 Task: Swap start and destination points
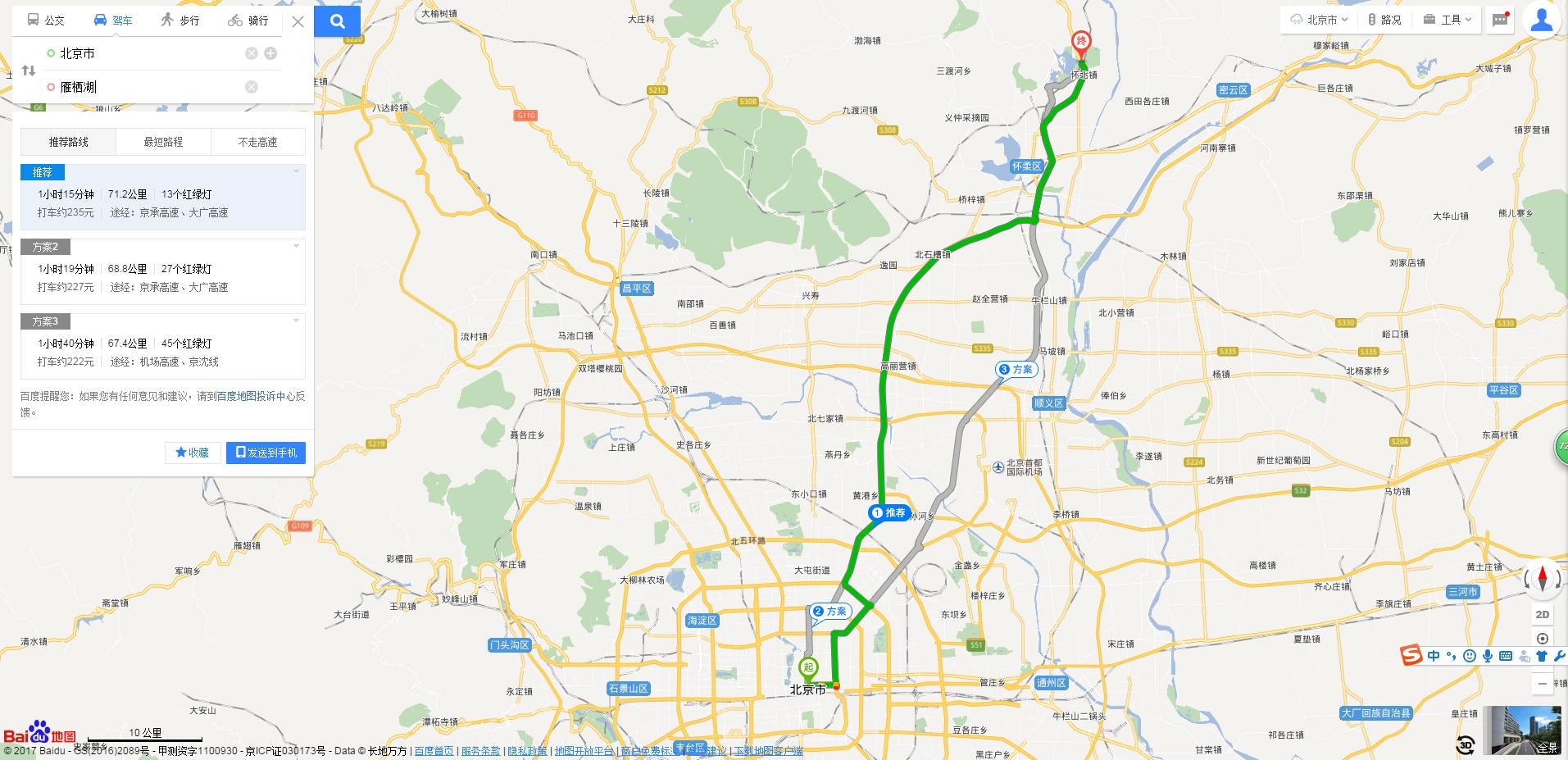tap(29, 71)
